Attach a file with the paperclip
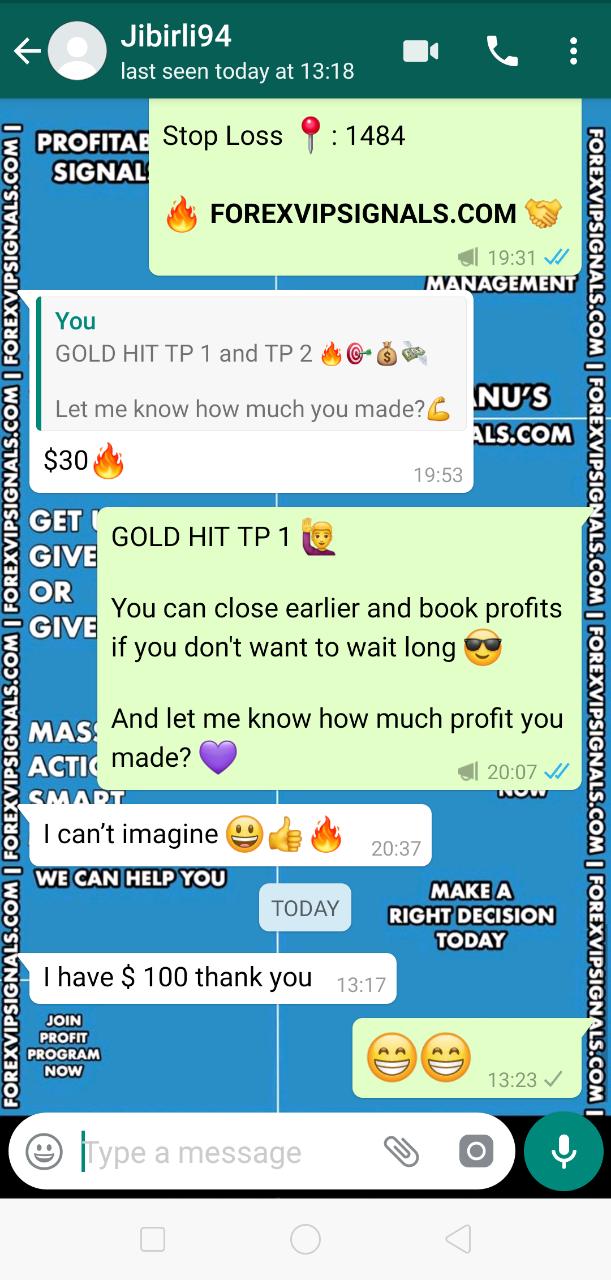This screenshot has width=611, height=1280. 401,1152
